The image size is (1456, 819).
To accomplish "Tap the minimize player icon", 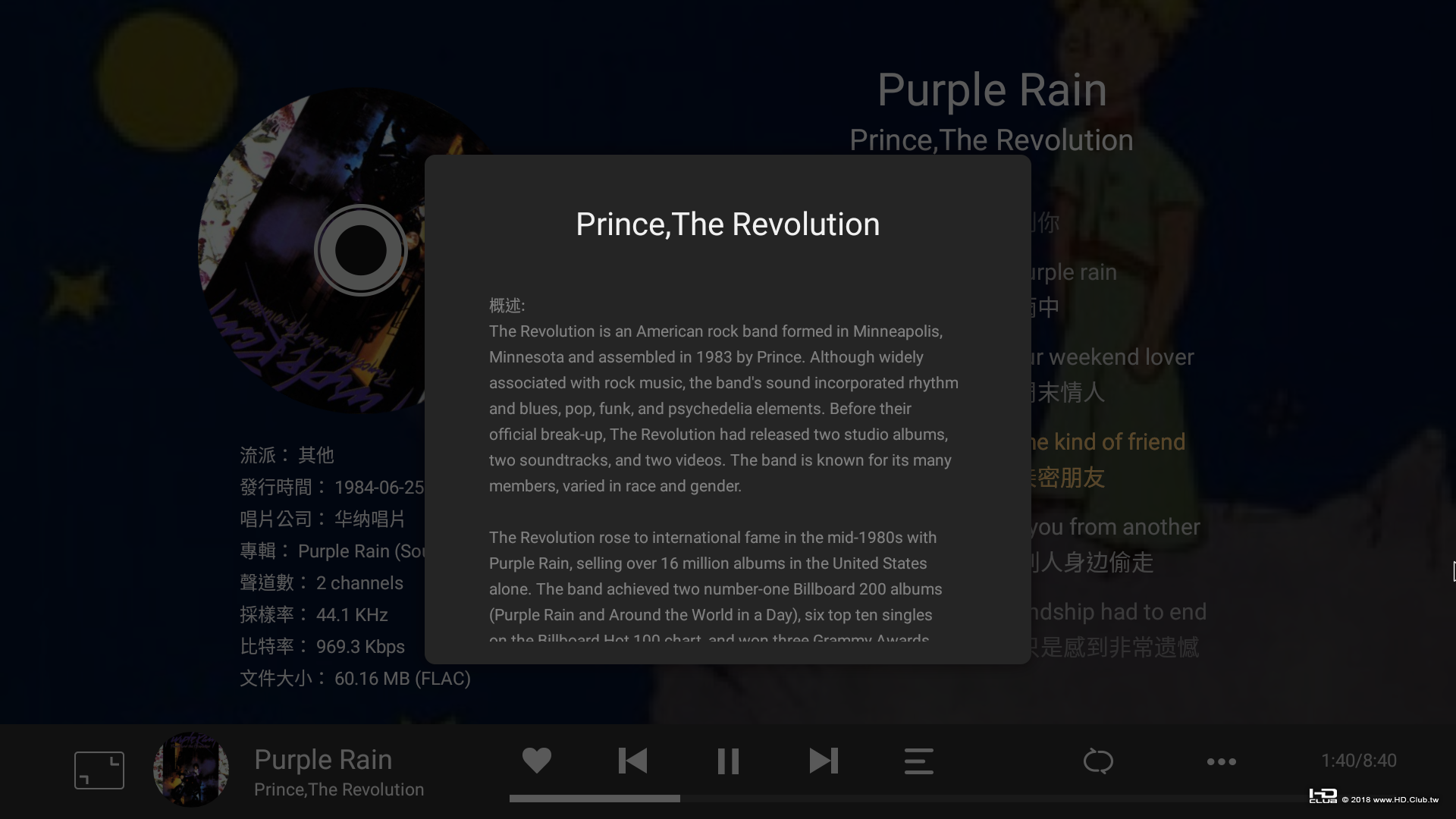I will click(x=99, y=770).
